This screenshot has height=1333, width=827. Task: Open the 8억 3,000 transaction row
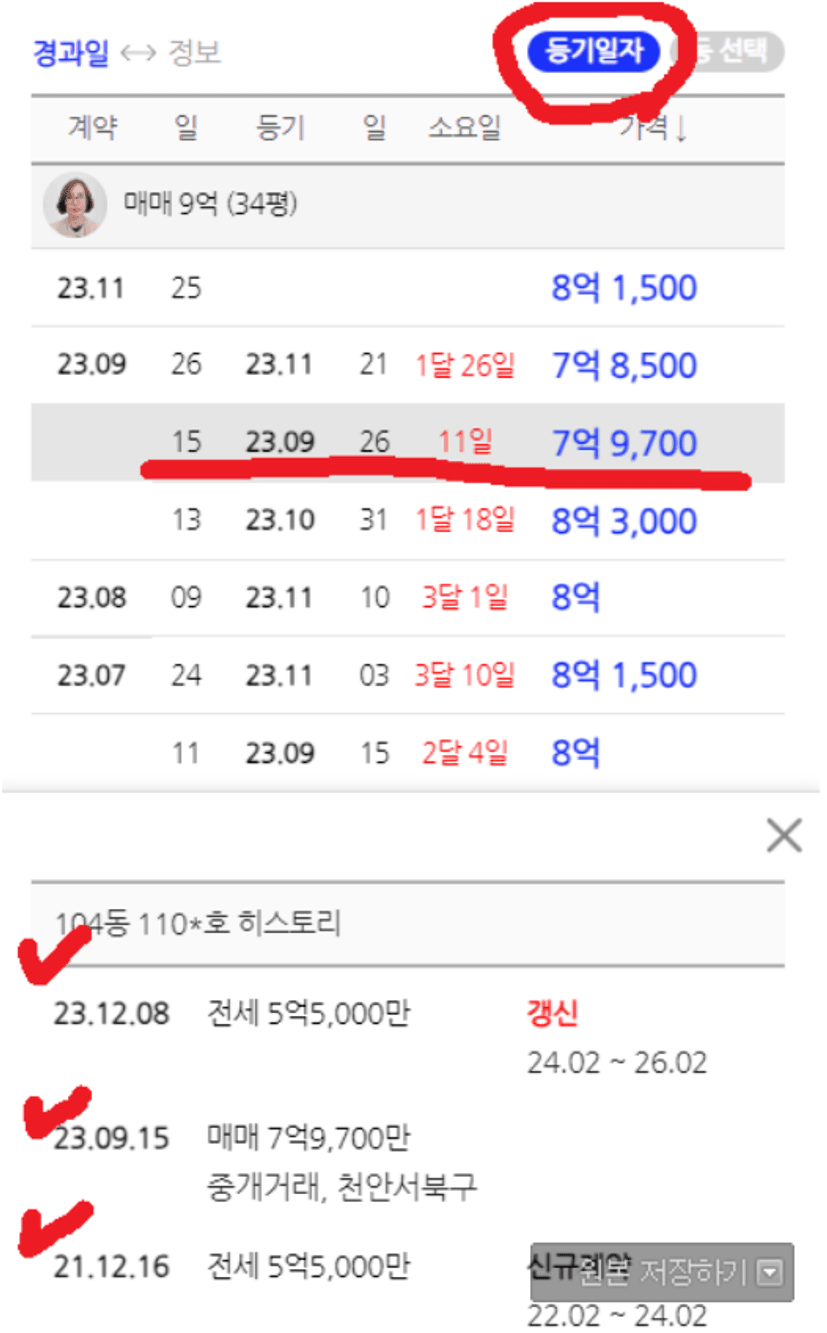tap(408, 520)
